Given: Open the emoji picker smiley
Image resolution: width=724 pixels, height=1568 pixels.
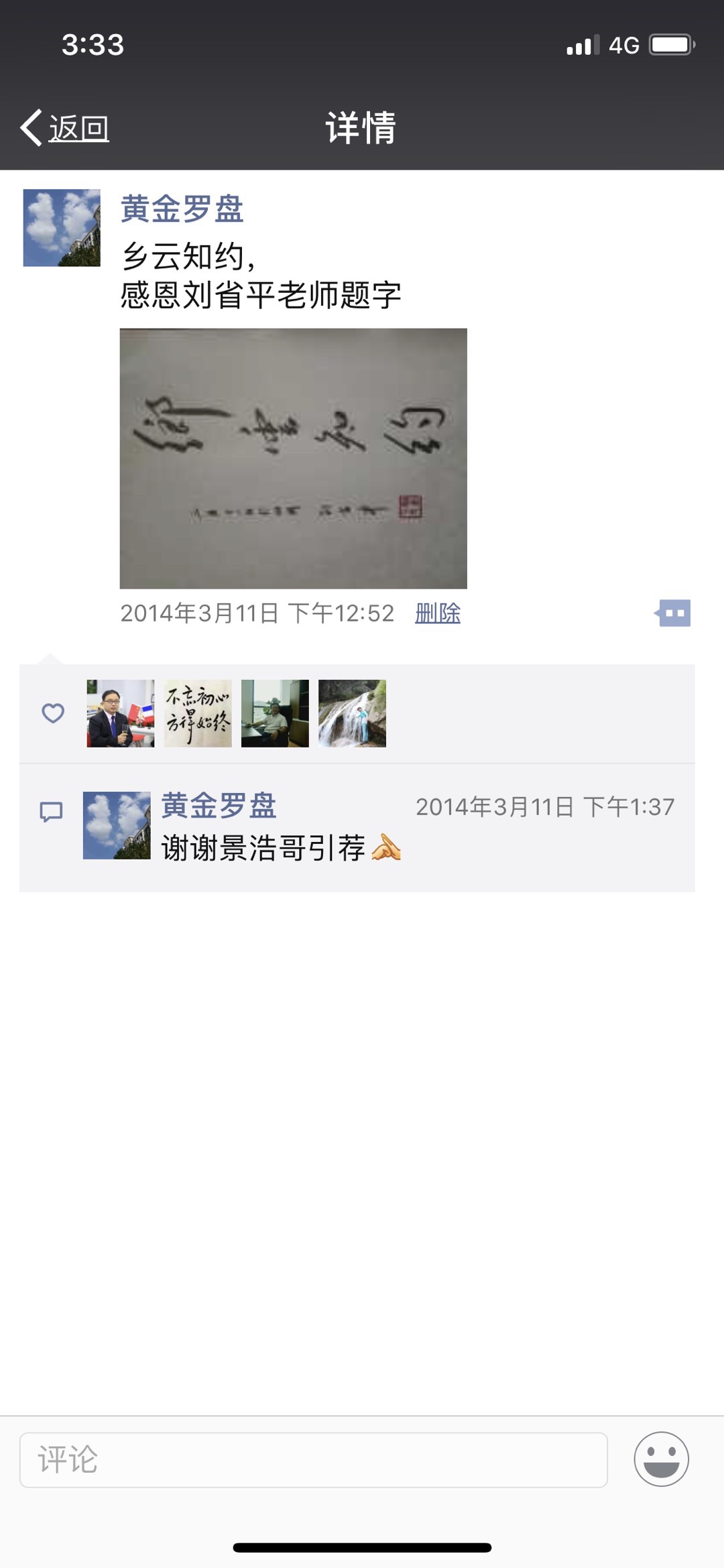Looking at the screenshot, I should pyautogui.click(x=661, y=1459).
